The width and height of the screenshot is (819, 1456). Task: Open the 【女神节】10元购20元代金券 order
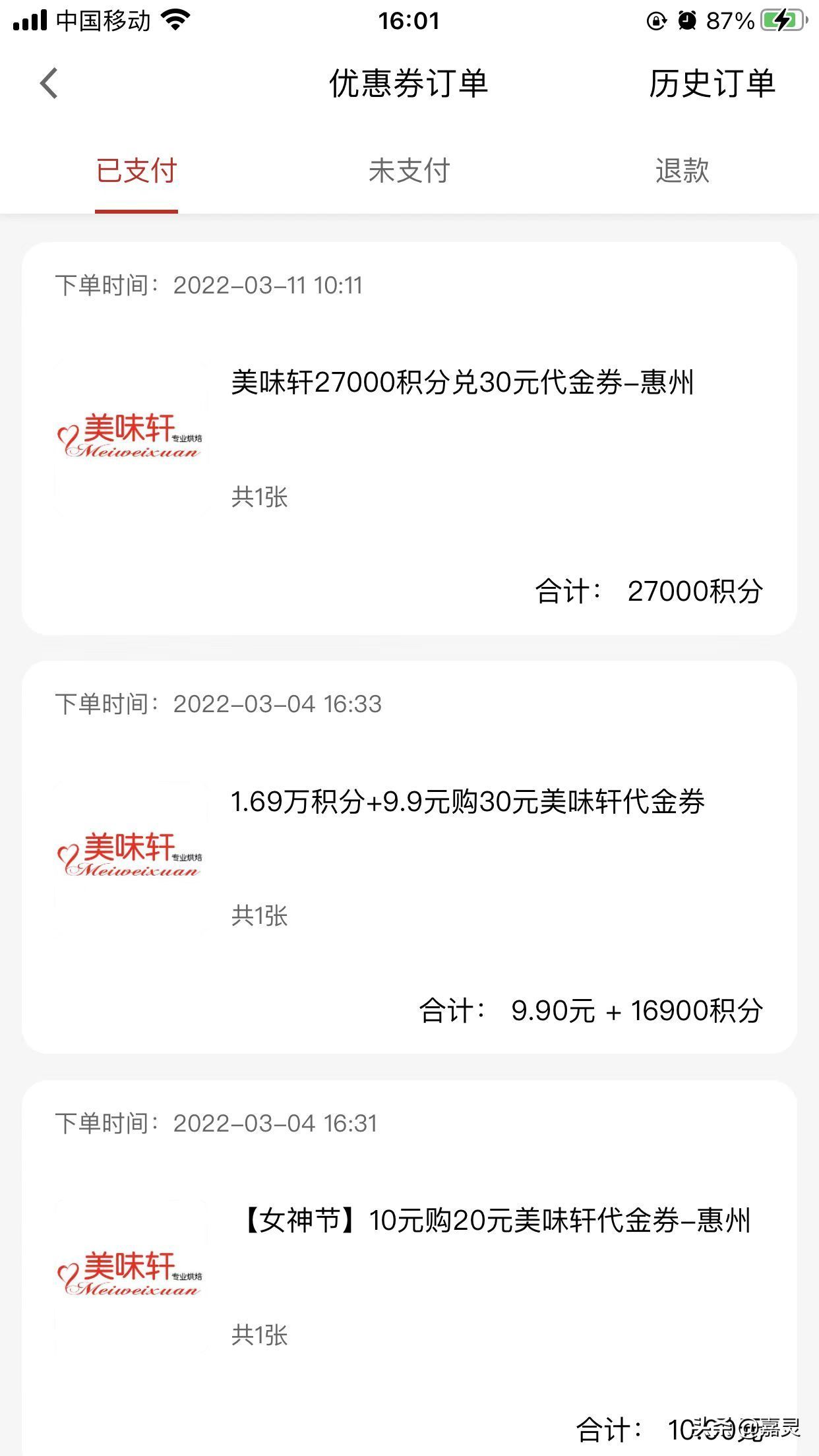[x=495, y=1221]
